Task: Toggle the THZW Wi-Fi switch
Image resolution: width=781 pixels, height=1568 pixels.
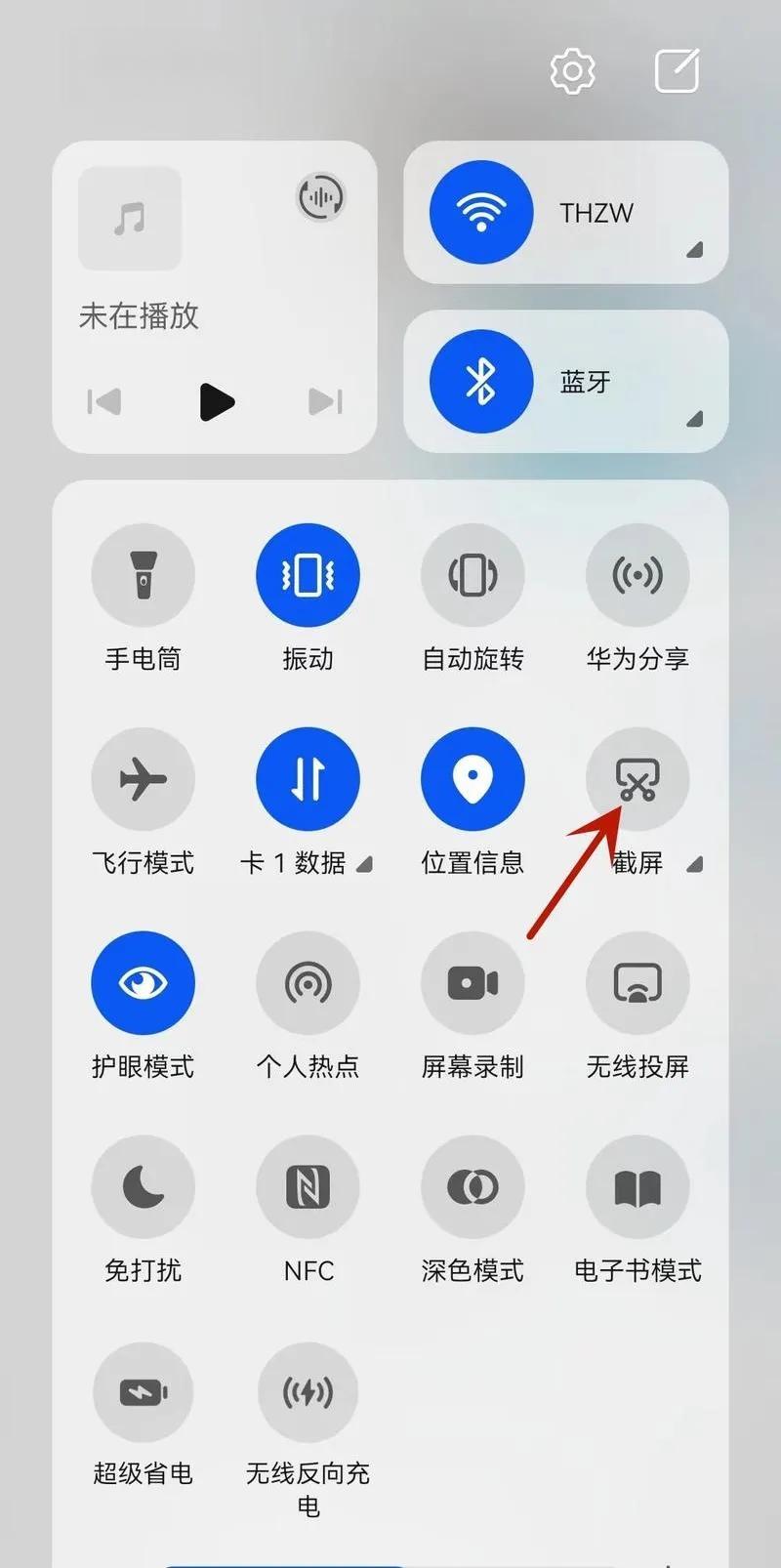Action: [481, 213]
